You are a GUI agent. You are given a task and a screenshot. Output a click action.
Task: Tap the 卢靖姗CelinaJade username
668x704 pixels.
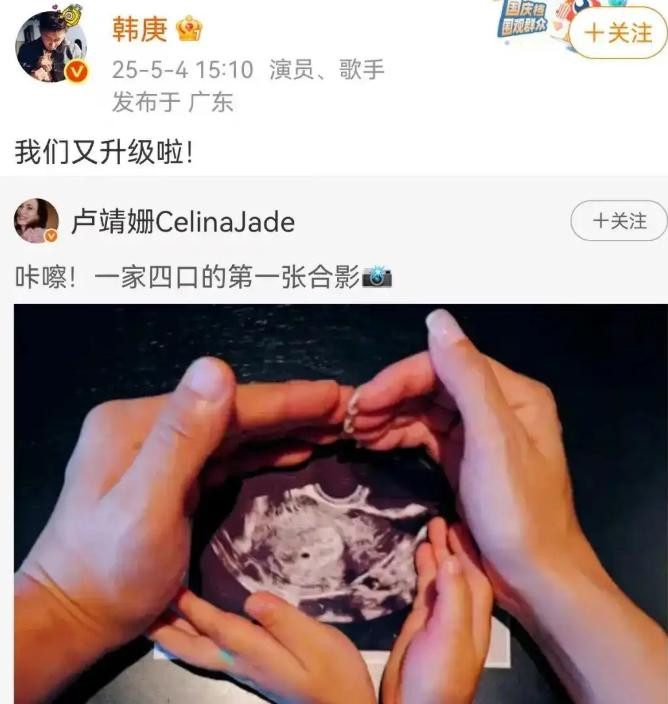click(183, 222)
